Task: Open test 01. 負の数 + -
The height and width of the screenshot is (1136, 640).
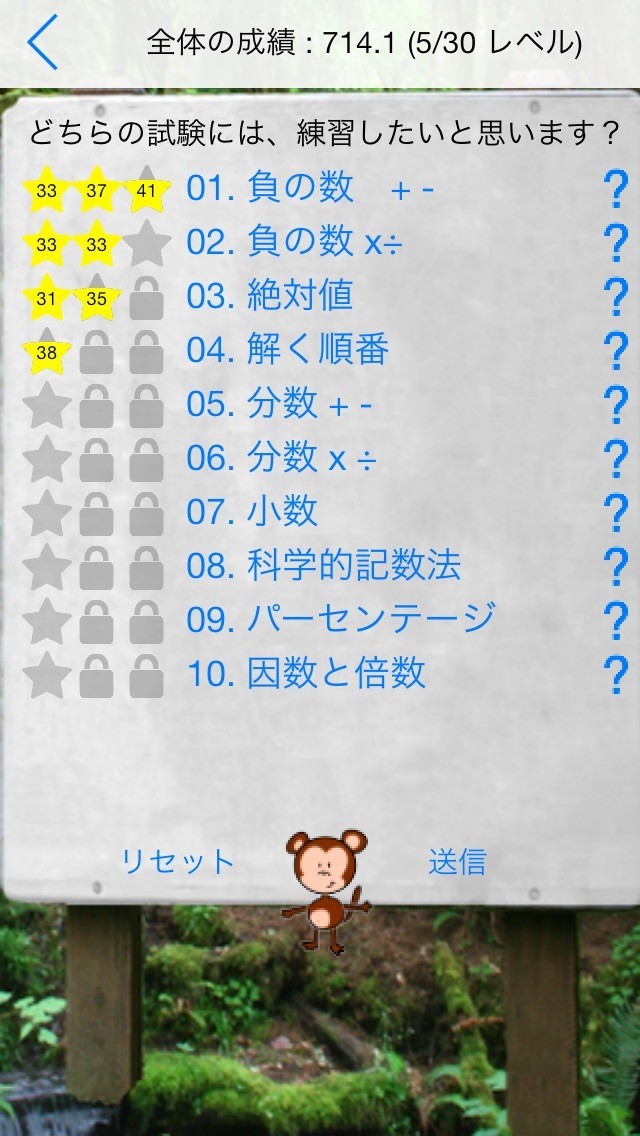Action: pyautogui.click(x=310, y=188)
